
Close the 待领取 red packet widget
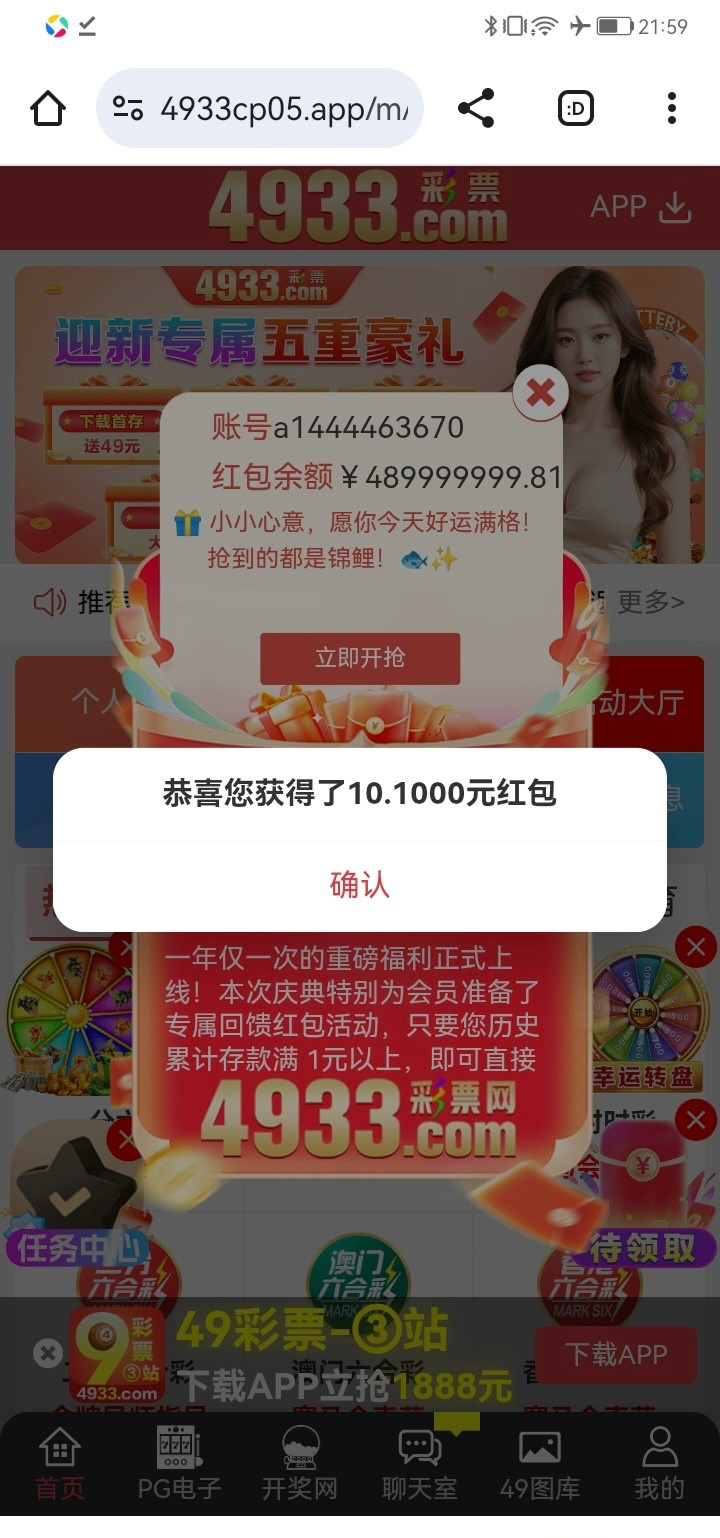[x=696, y=1121]
